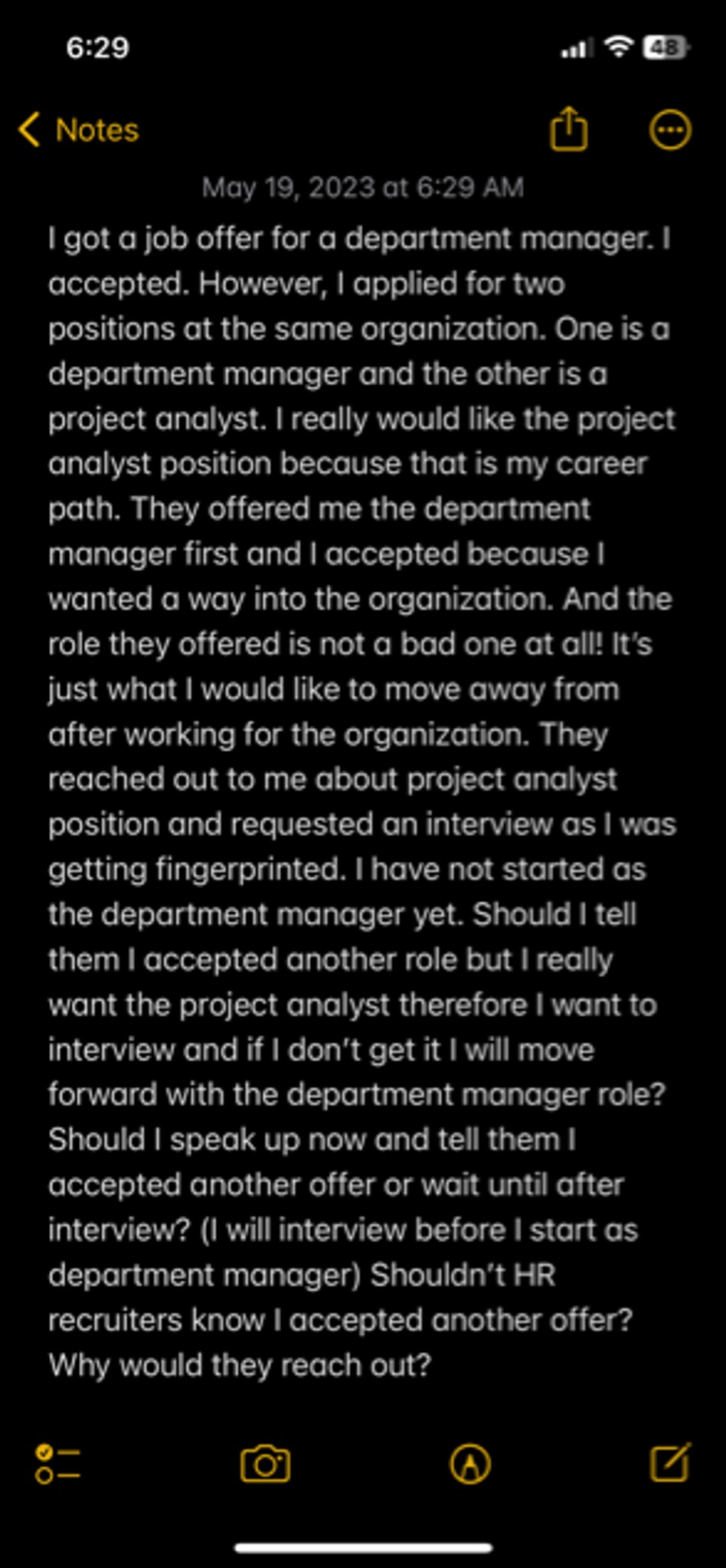This screenshot has width=726, height=1568.
Task: Go back to the Notes list
Action: pos(79,130)
